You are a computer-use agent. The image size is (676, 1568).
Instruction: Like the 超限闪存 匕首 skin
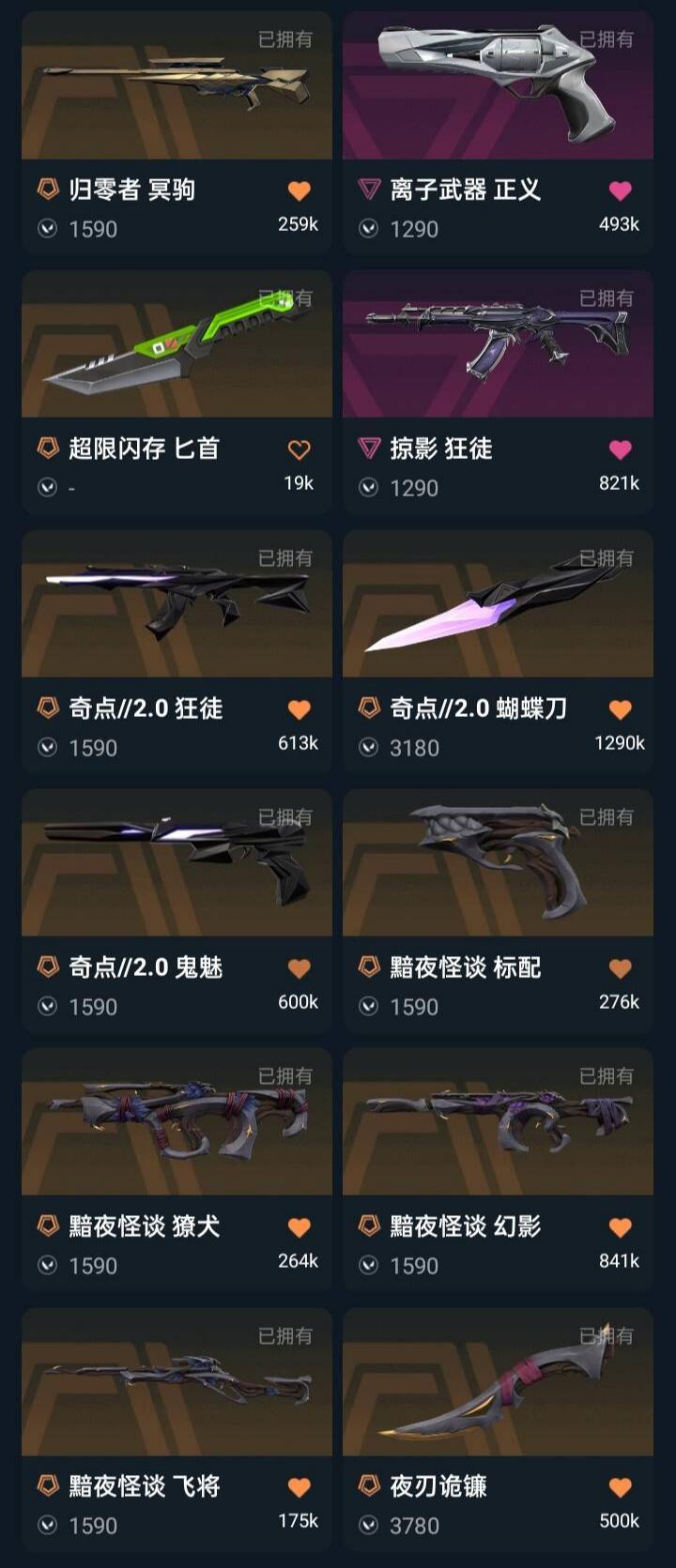tap(299, 450)
